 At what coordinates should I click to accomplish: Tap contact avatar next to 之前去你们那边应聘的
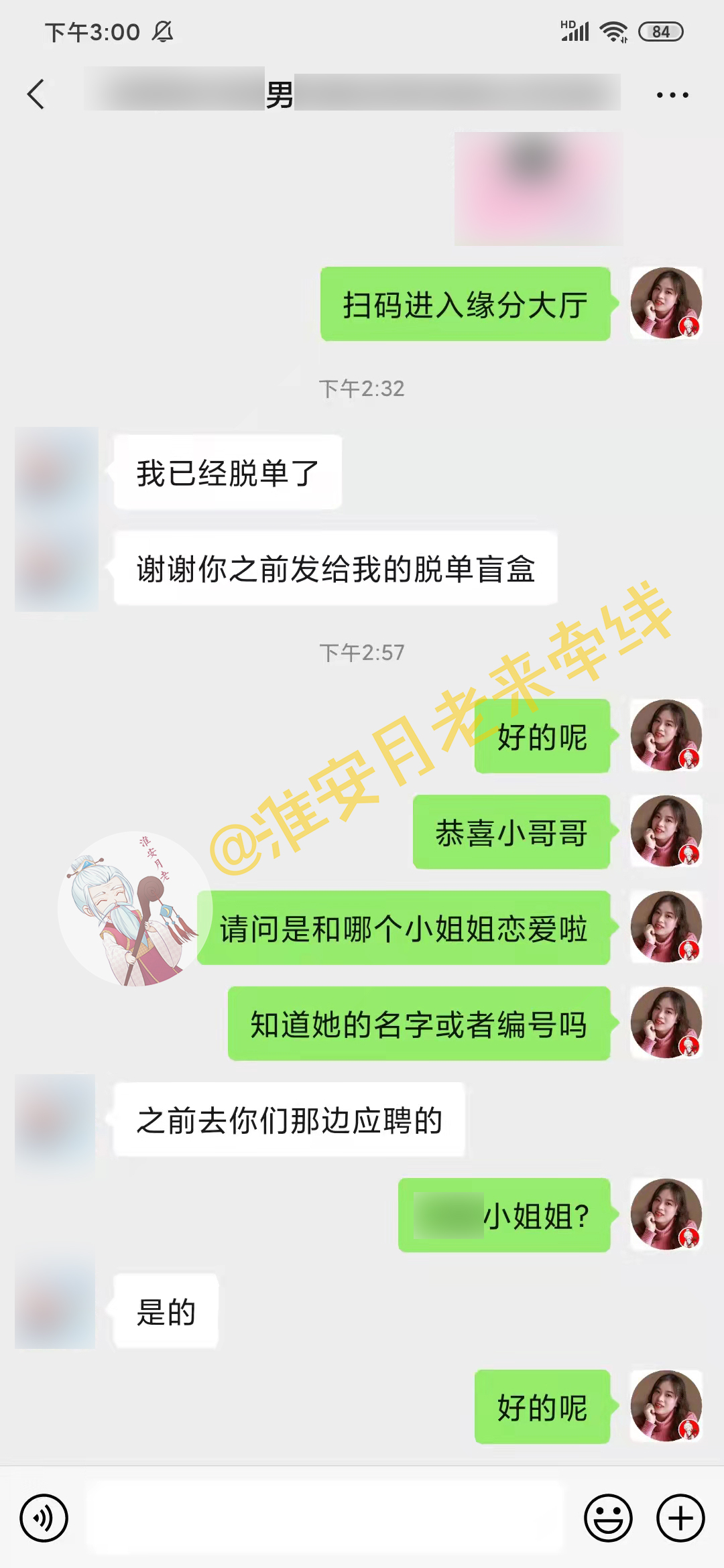pyautogui.click(x=55, y=1119)
